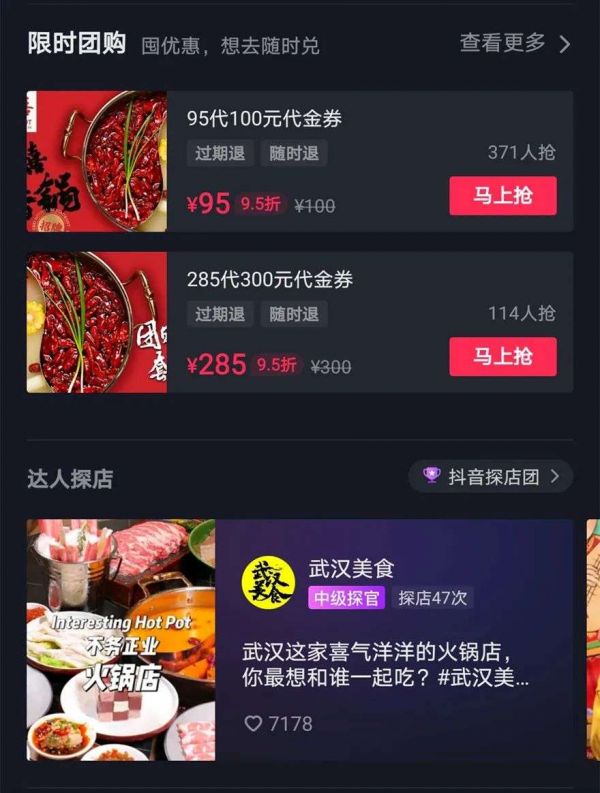Tap 马上抢 for the 285代300元 voucher
Viewport: 600px width, 793px height.
pyautogui.click(x=502, y=357)
